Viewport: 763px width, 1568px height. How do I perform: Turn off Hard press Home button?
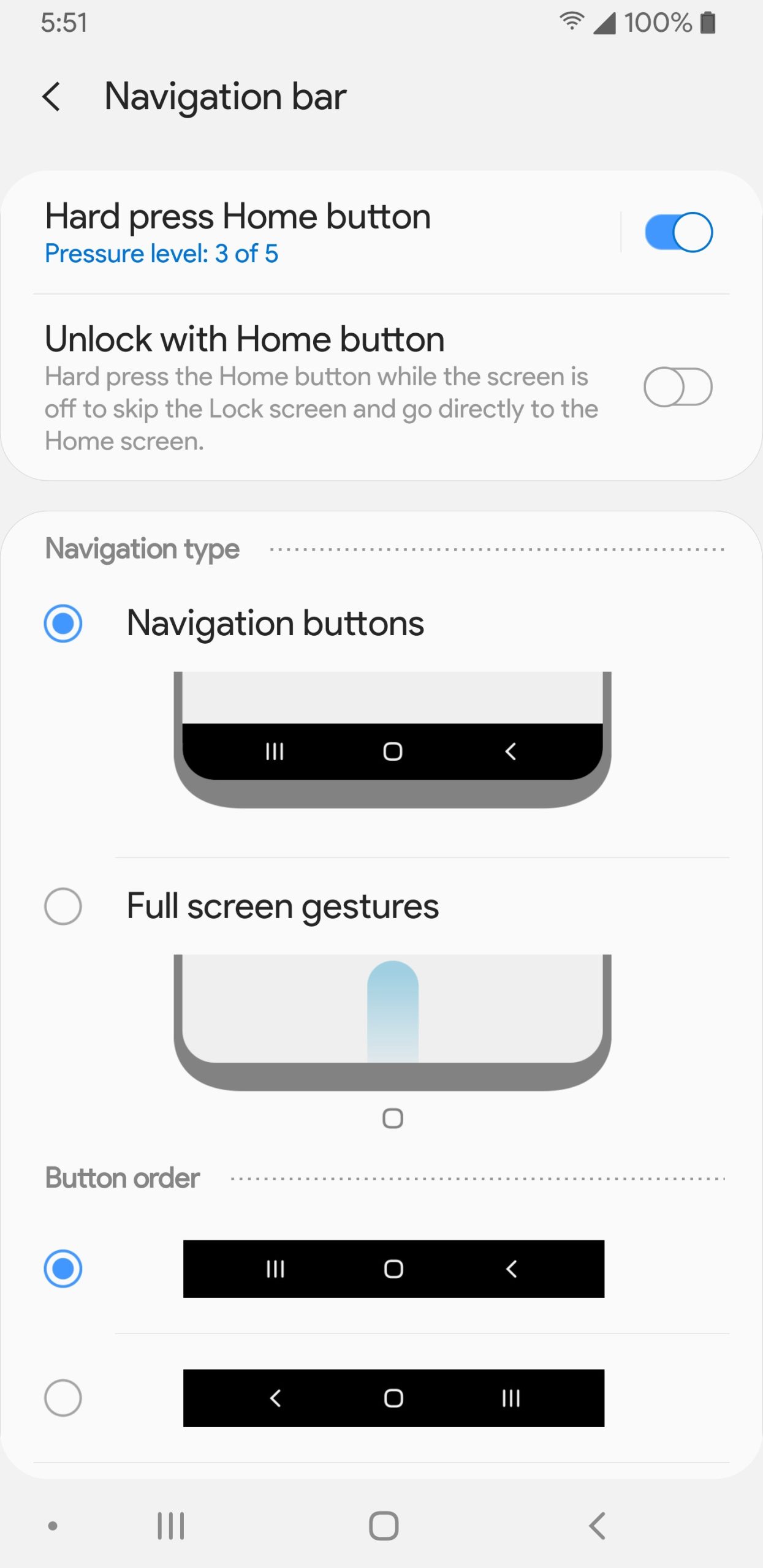pos(678,232)
